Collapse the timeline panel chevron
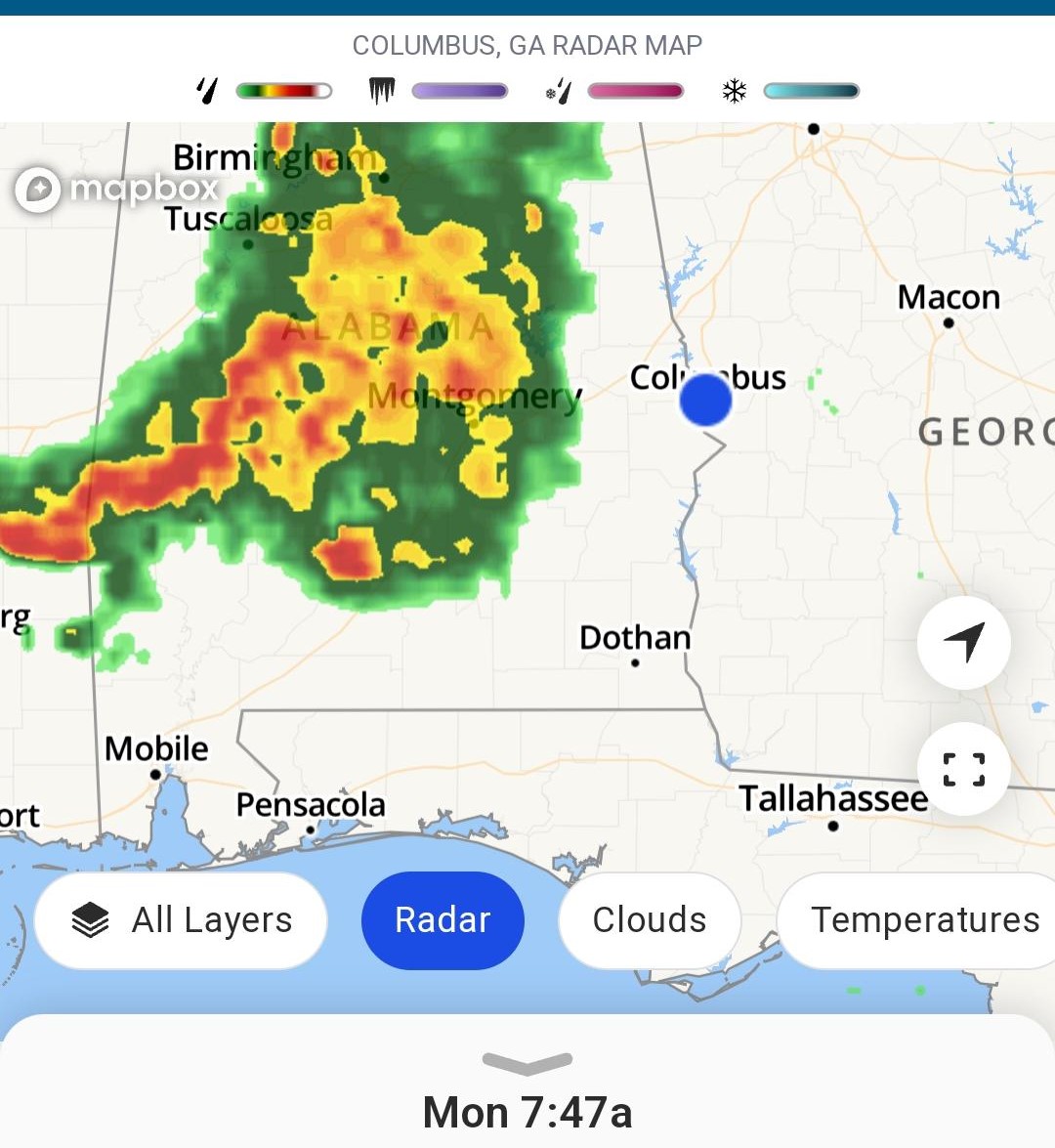The image size is (1055, 1148). [x=527, y=1064]
